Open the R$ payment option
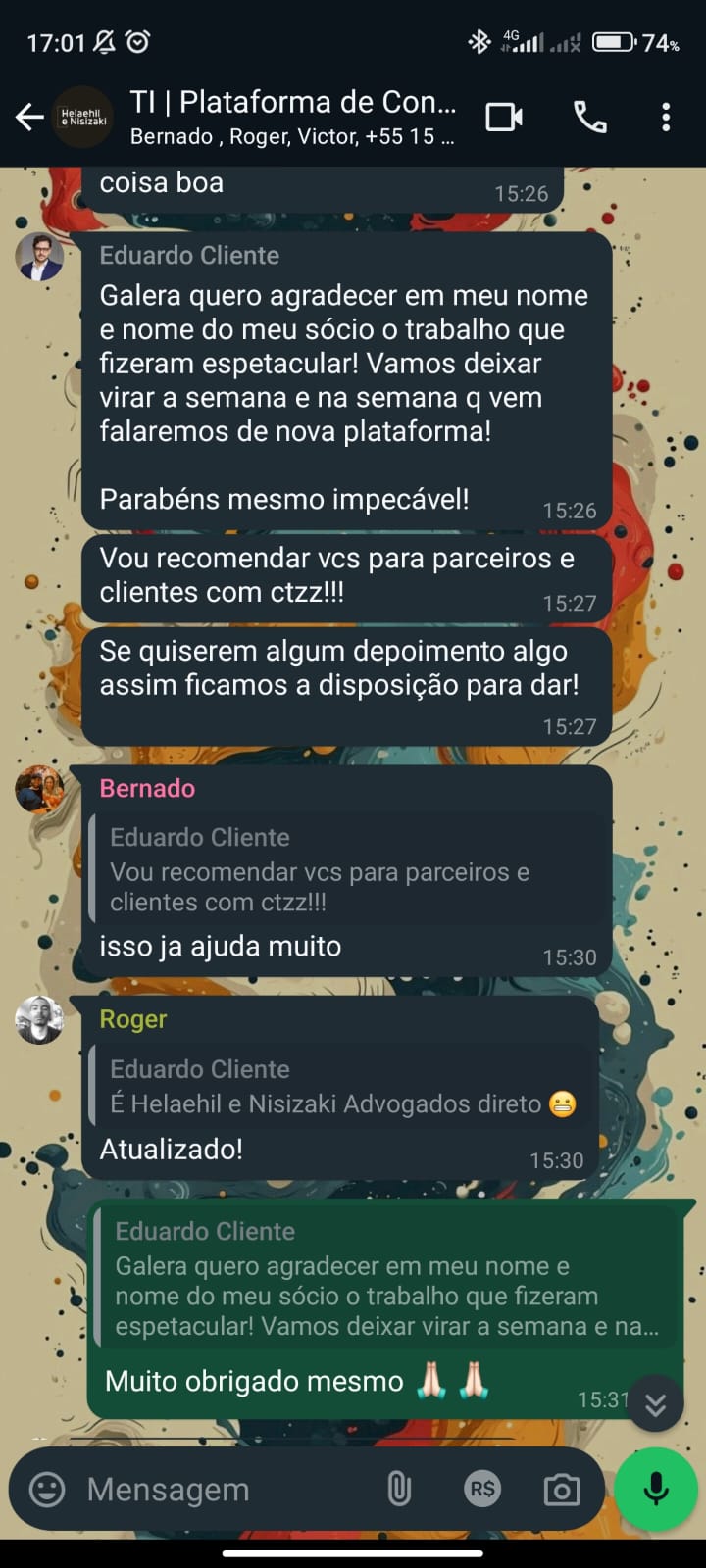This screenshot has height=1568, width=706. [481, 1490]
